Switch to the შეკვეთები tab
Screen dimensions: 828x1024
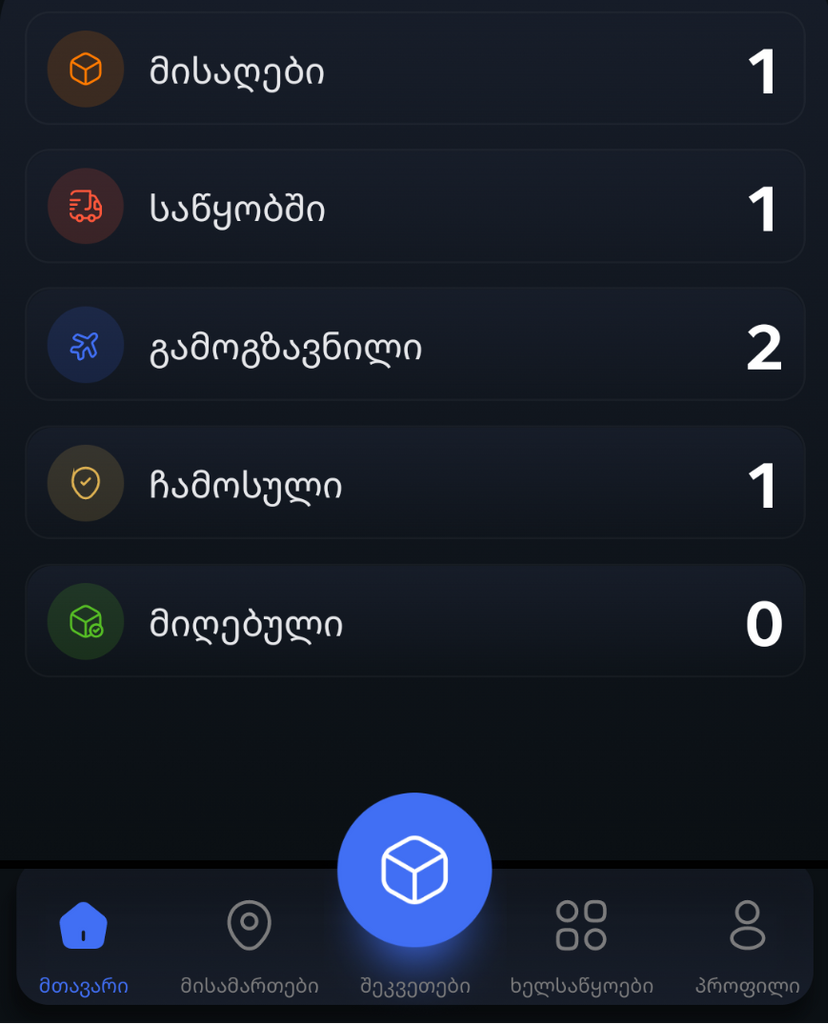click(414, 870)
